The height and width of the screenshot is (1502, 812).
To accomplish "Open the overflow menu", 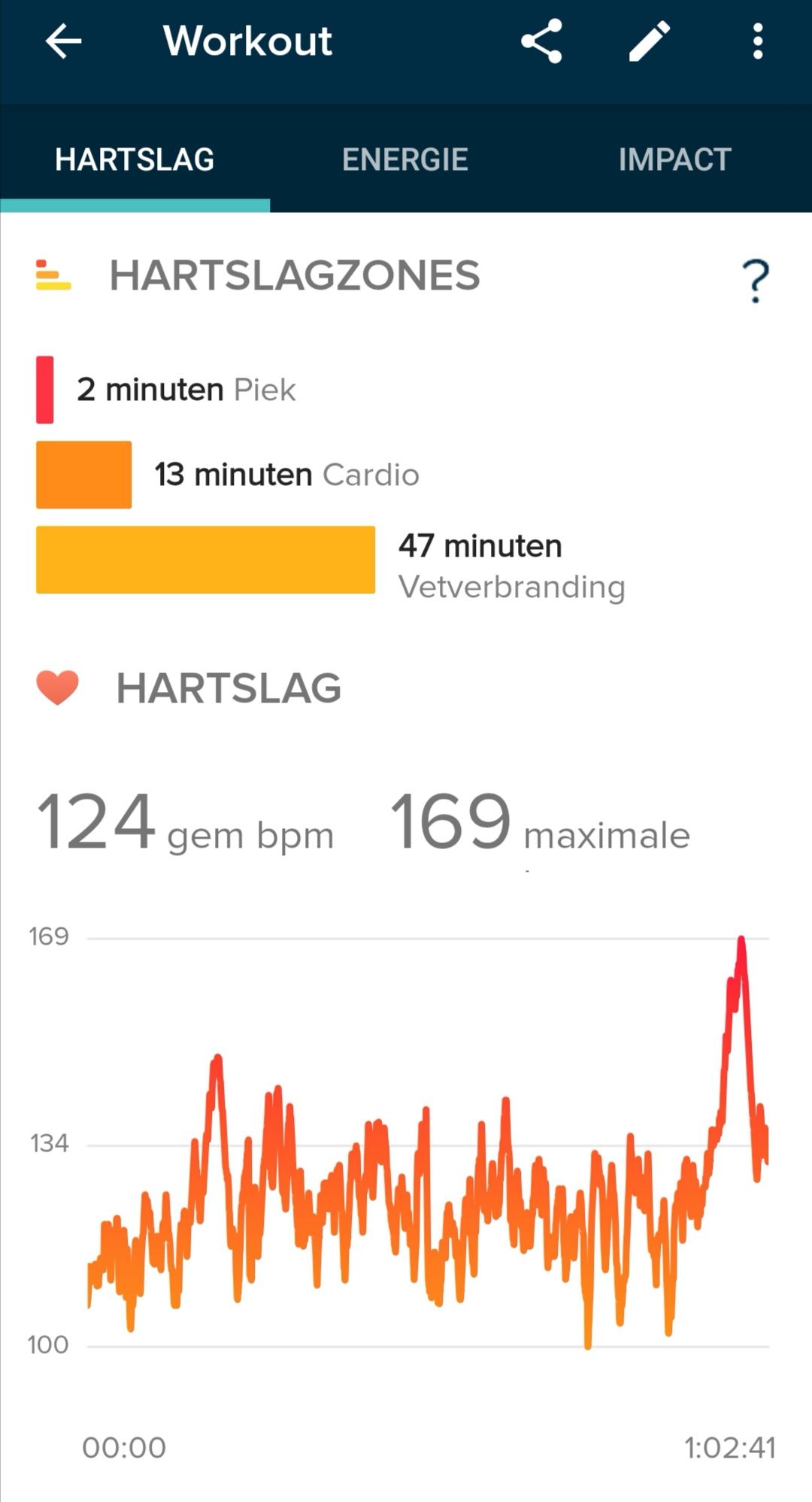I will 758,41.
